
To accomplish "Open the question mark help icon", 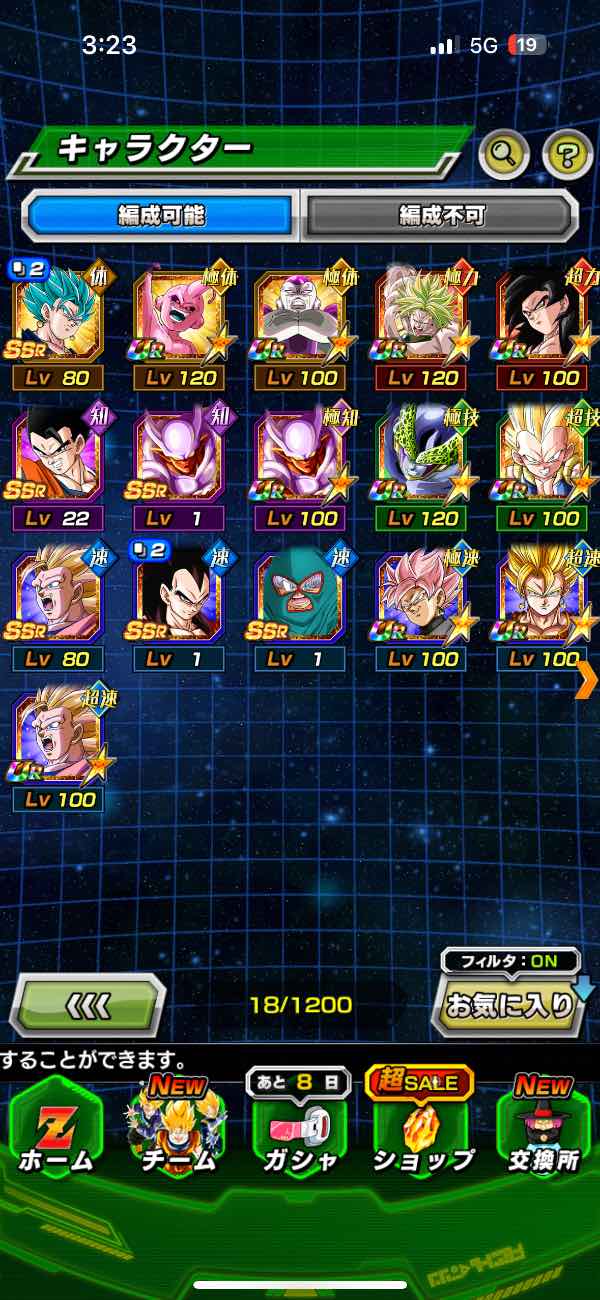I will pyautogui.click(x=567, y=154).
